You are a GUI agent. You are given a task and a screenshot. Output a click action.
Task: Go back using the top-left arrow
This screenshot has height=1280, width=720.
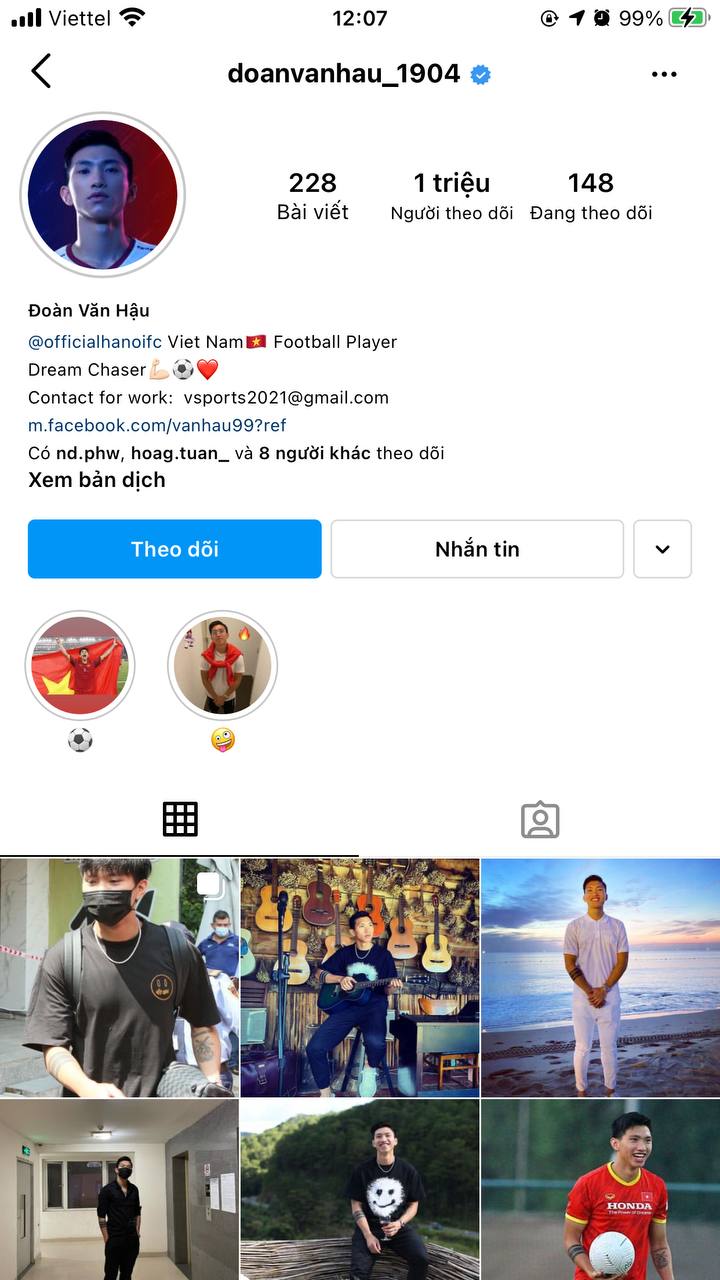pos(41,72)
